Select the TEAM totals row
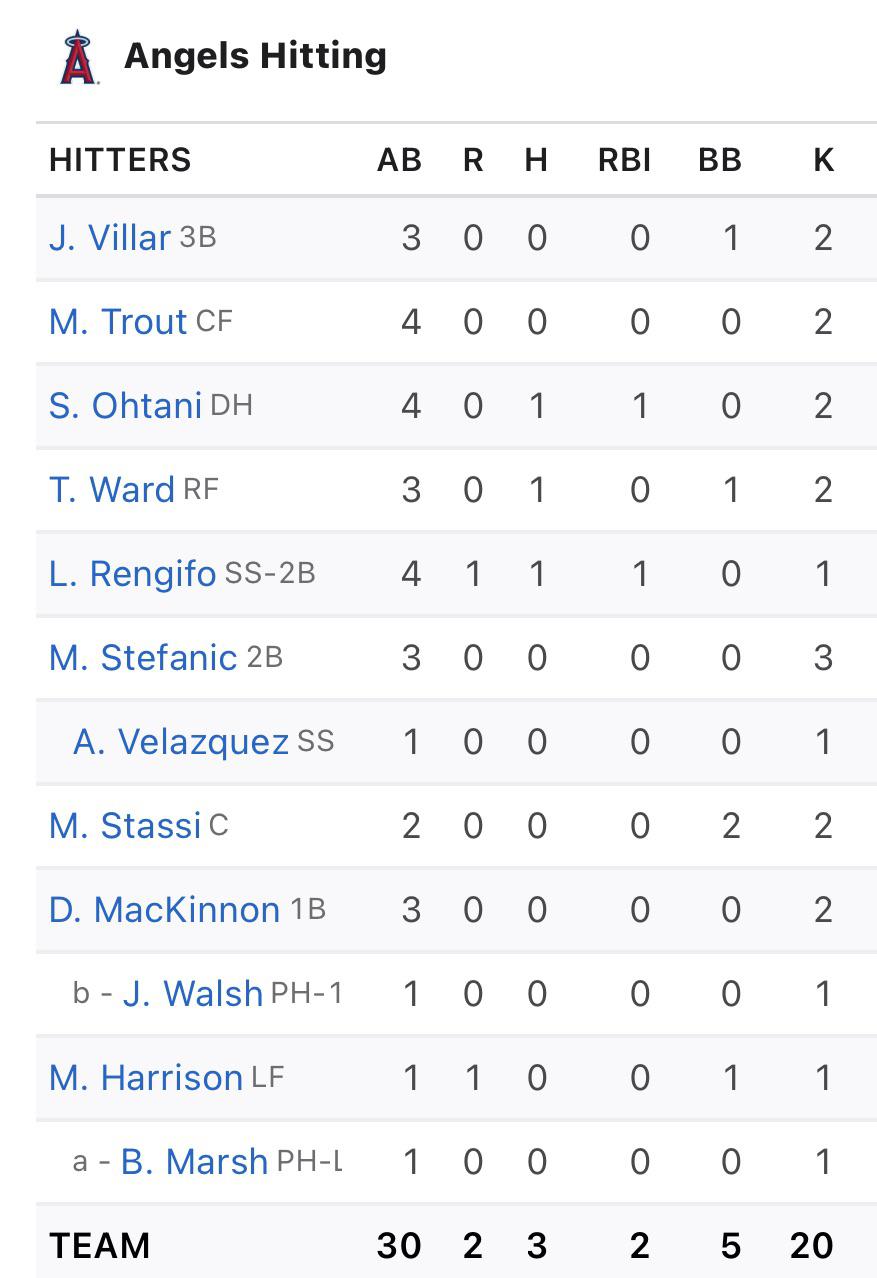Viewport: 877px width, 1278px height. click(100, 1245)
